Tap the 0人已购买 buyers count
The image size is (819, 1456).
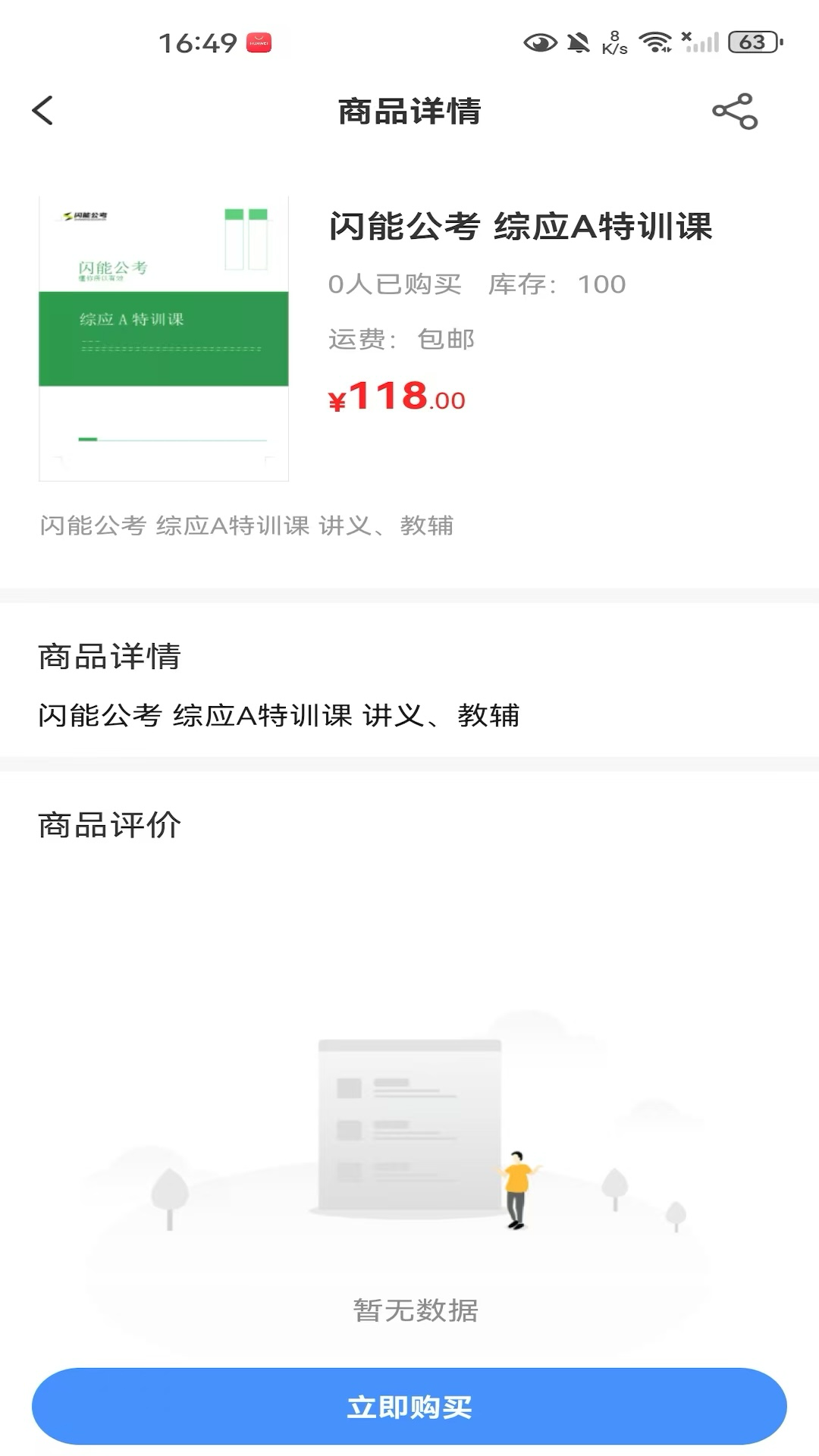[x=394, y=284]
